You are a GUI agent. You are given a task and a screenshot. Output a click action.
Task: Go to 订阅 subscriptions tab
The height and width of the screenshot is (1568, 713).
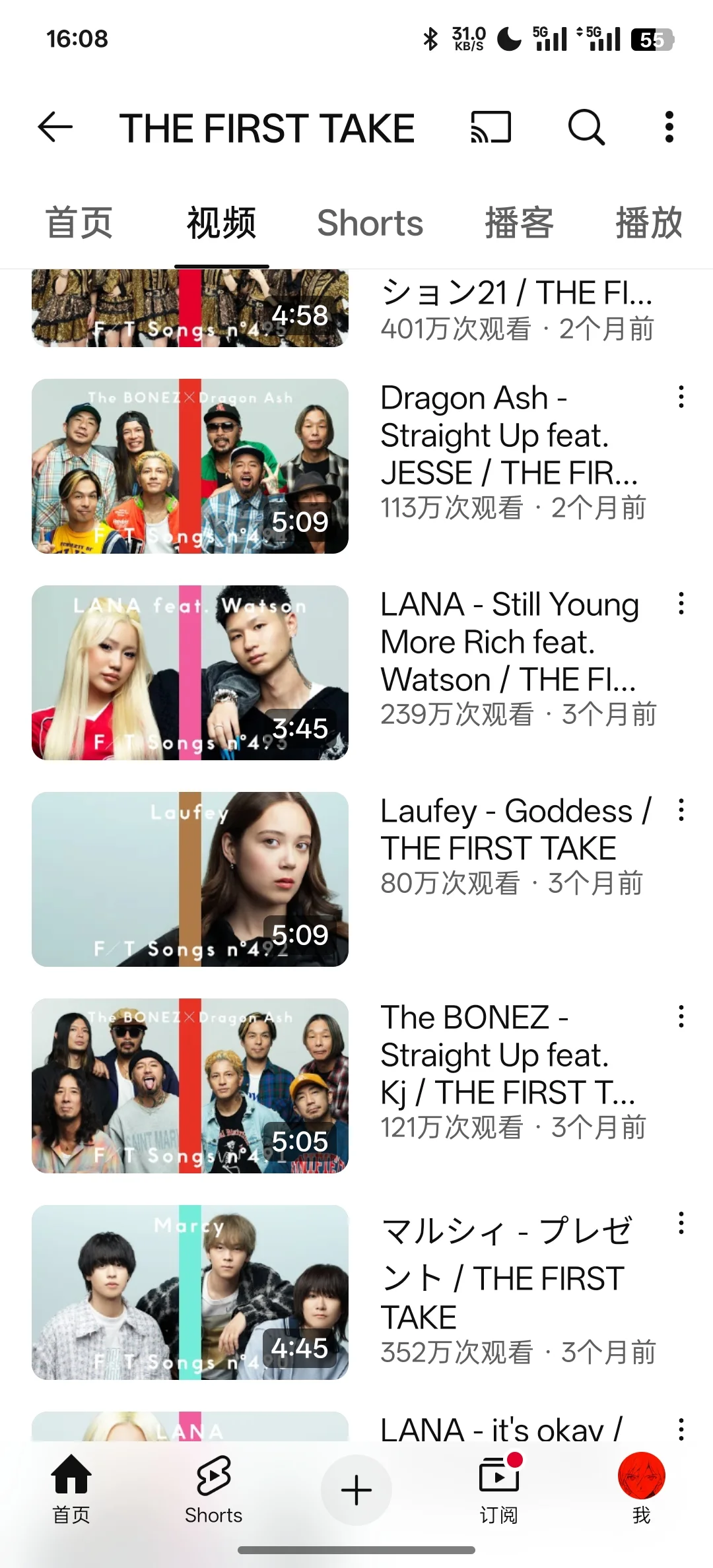[498, 1489]
